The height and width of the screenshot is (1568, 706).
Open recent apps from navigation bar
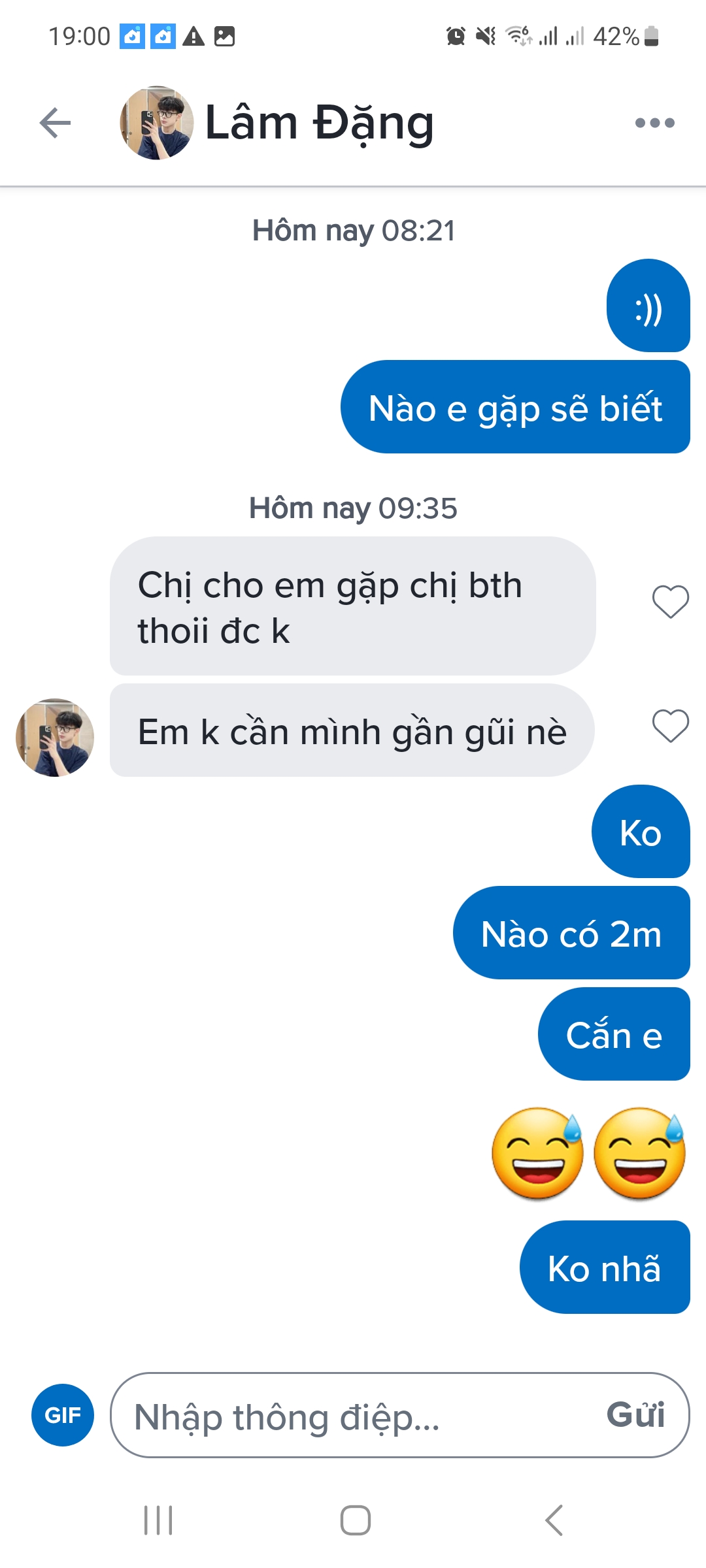[158, 1520]
